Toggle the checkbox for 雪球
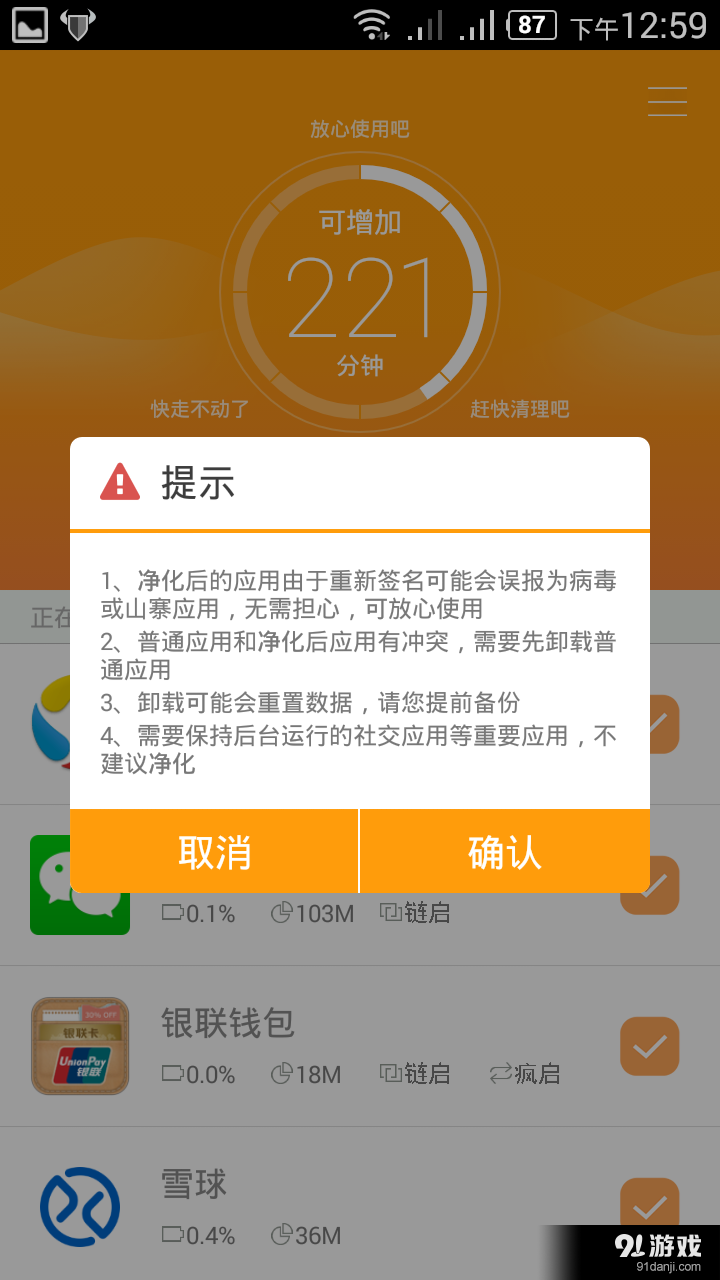This screenshot has height=1280, width=720. coord(649,1205)
